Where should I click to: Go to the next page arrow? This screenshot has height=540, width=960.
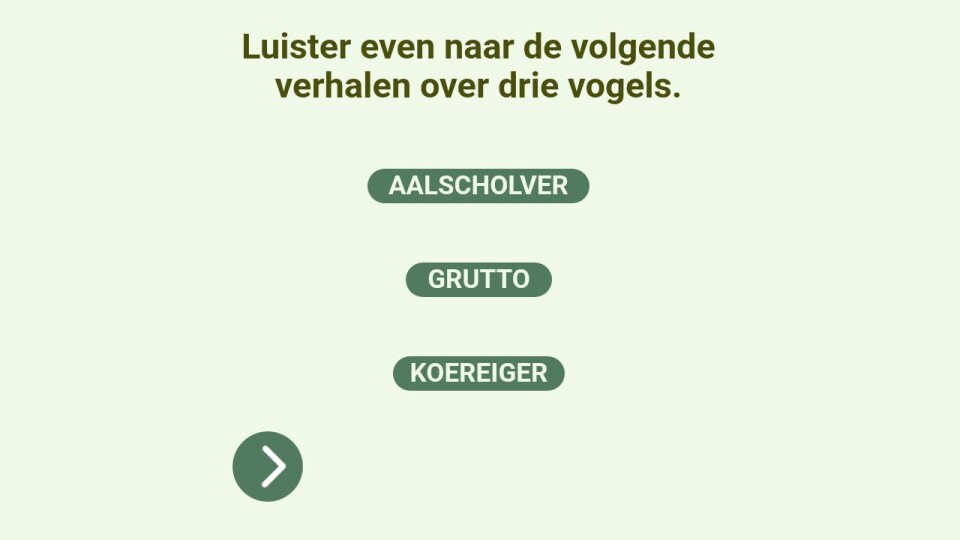pos(268,466)
